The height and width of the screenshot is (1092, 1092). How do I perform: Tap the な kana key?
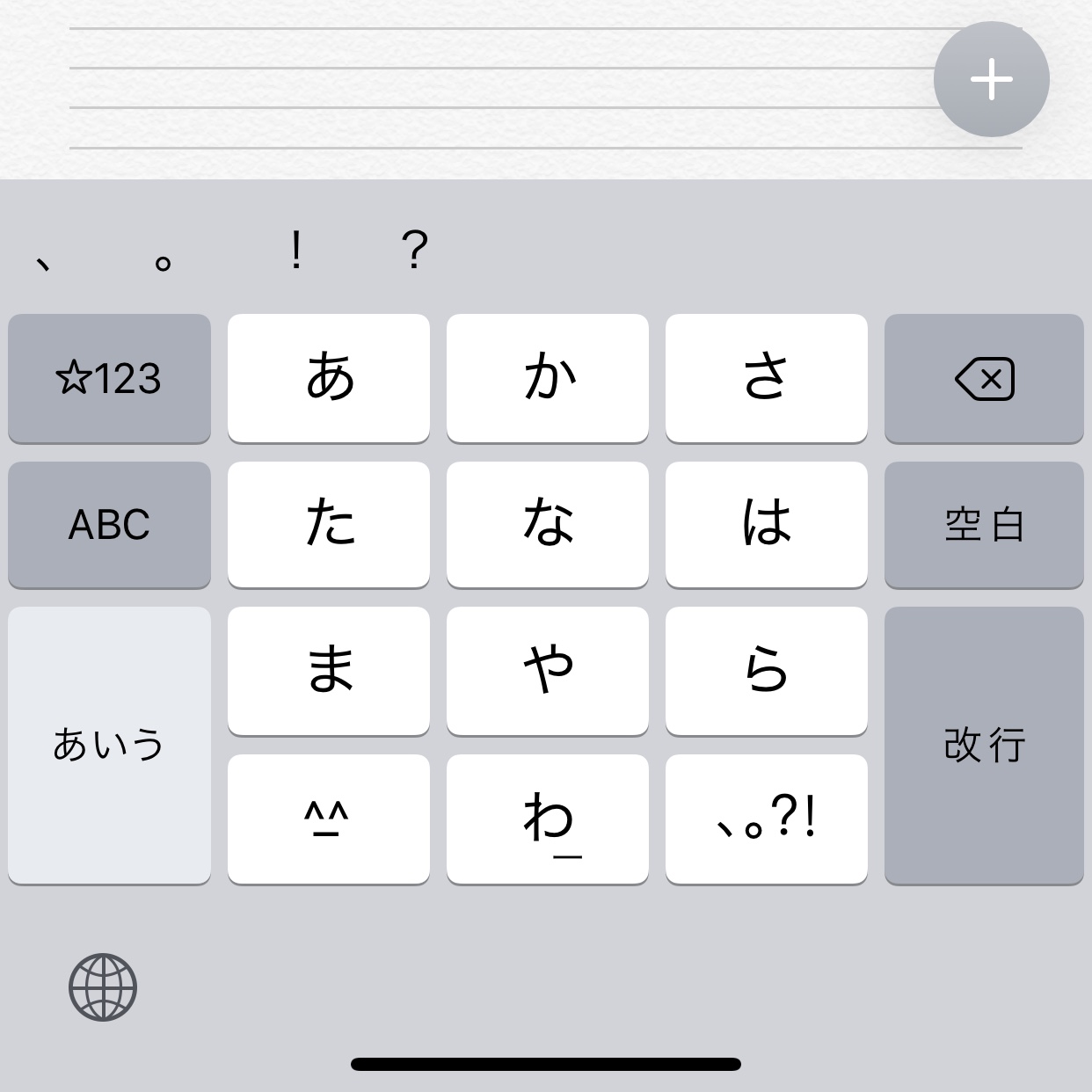click(x=548, y=525)
